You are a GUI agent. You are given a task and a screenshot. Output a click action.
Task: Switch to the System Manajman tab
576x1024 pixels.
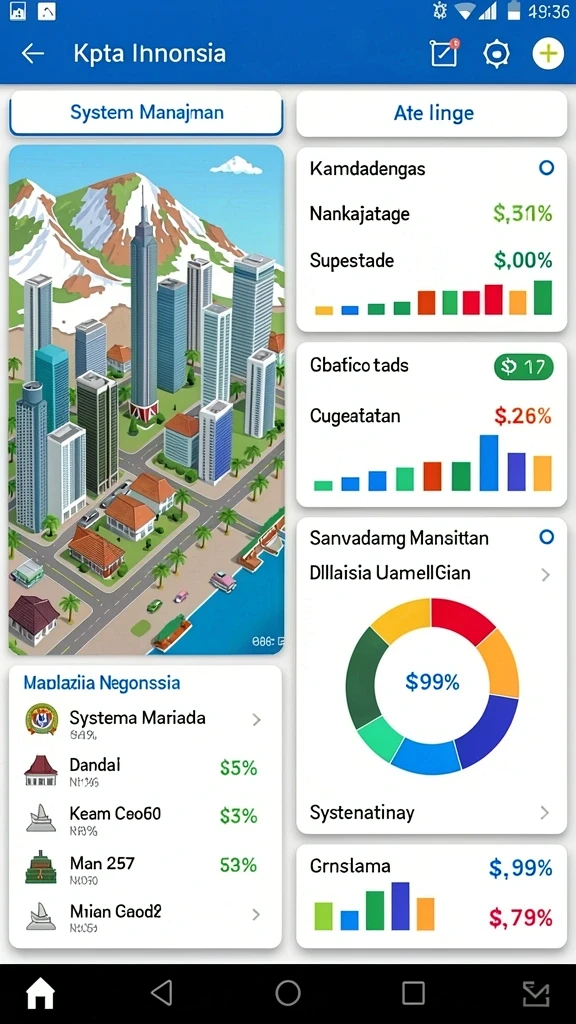pos(146,112)
